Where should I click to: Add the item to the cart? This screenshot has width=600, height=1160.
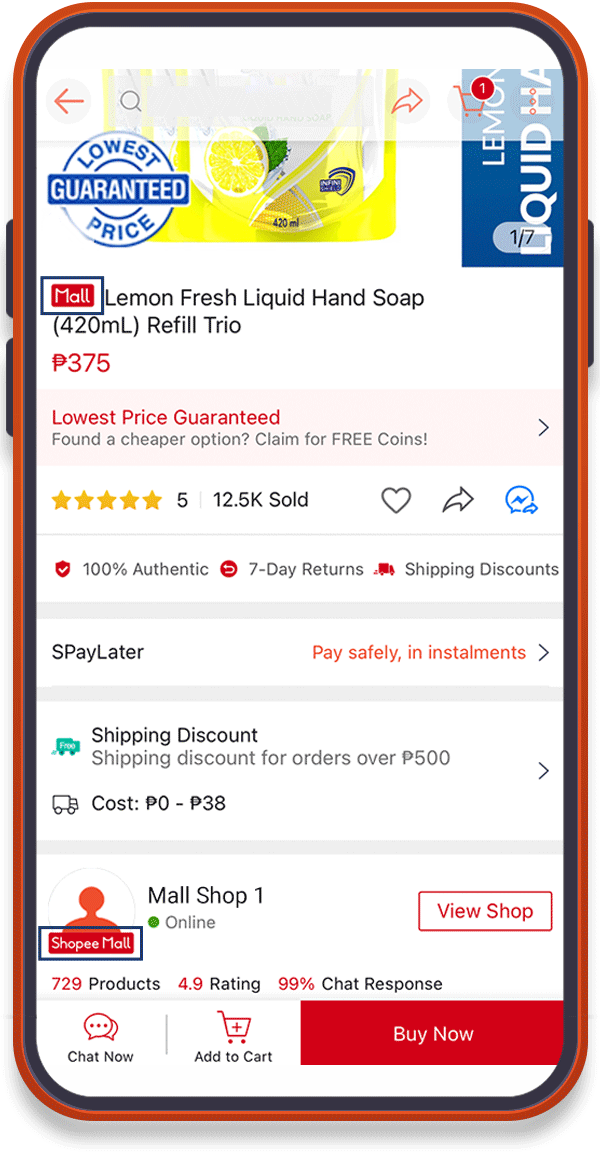[233, 1036]
